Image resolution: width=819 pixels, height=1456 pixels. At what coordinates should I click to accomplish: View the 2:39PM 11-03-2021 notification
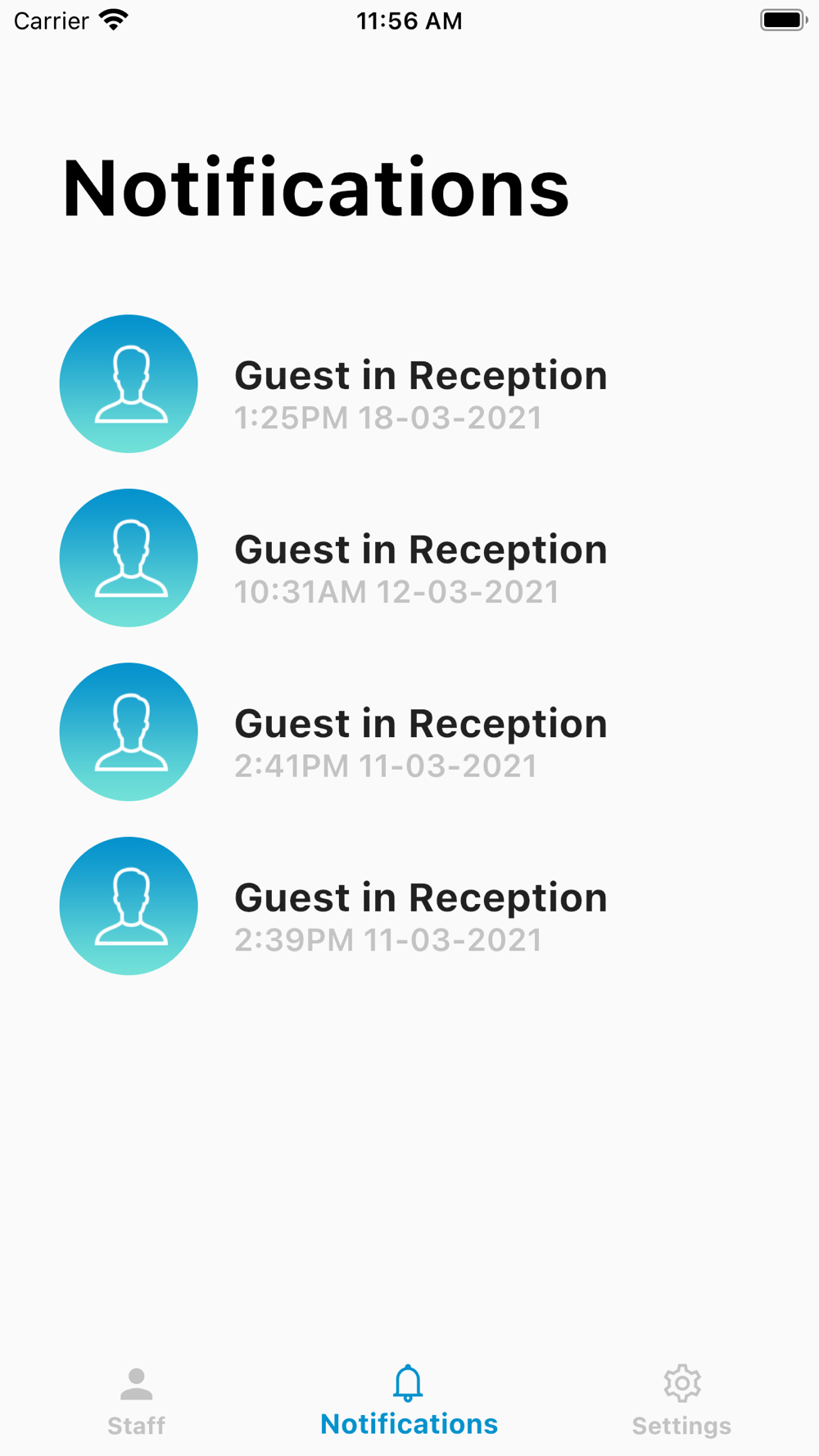409,906
